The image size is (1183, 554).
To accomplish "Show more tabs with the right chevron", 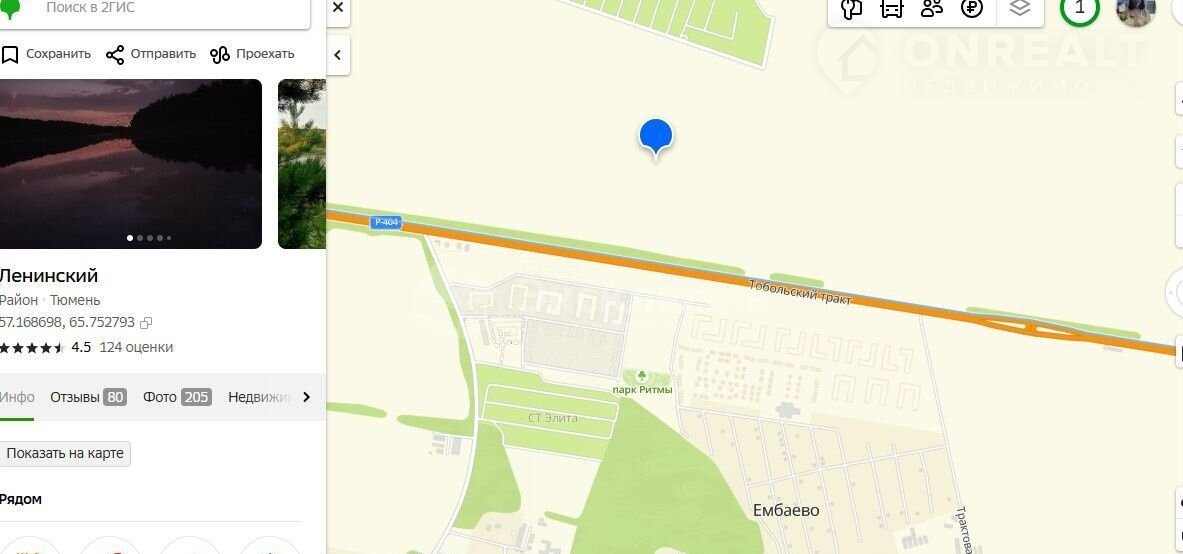I will (x=306, y=397).
